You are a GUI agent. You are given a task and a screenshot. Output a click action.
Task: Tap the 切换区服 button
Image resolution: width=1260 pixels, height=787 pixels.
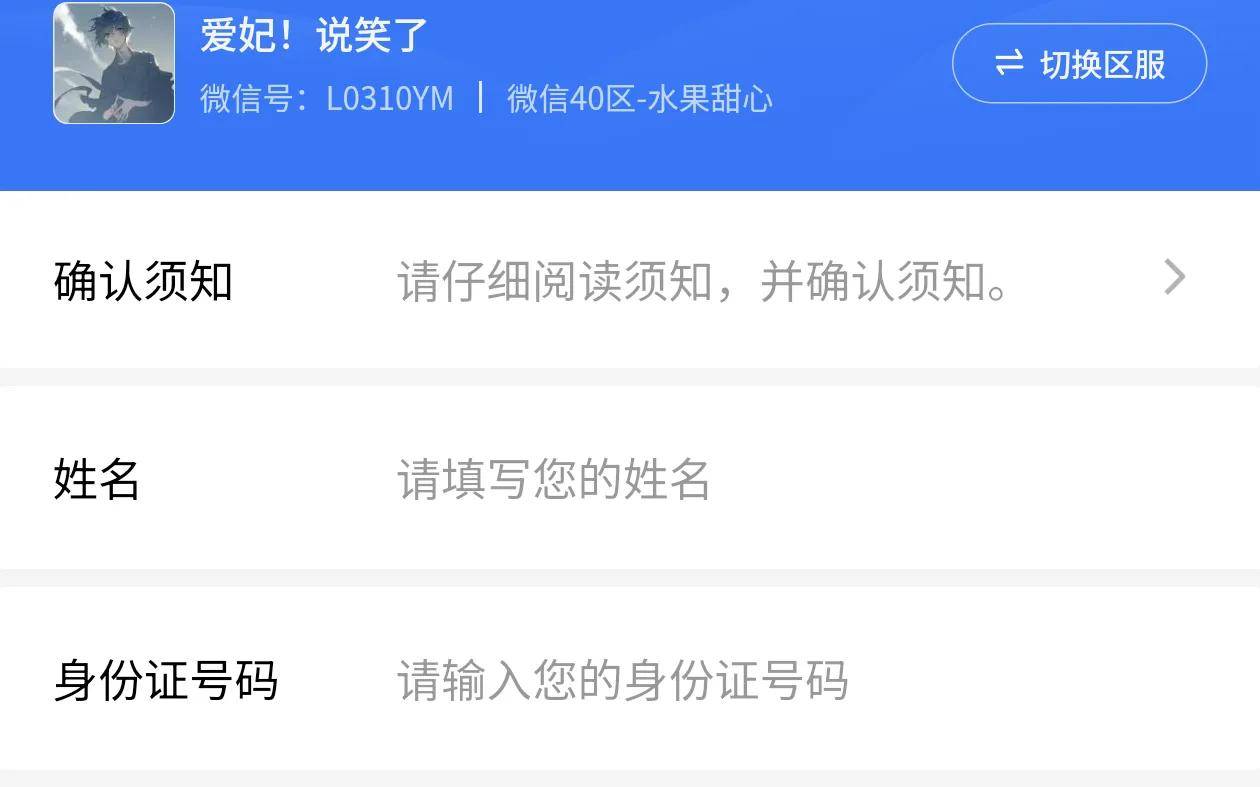(1079, 64)
